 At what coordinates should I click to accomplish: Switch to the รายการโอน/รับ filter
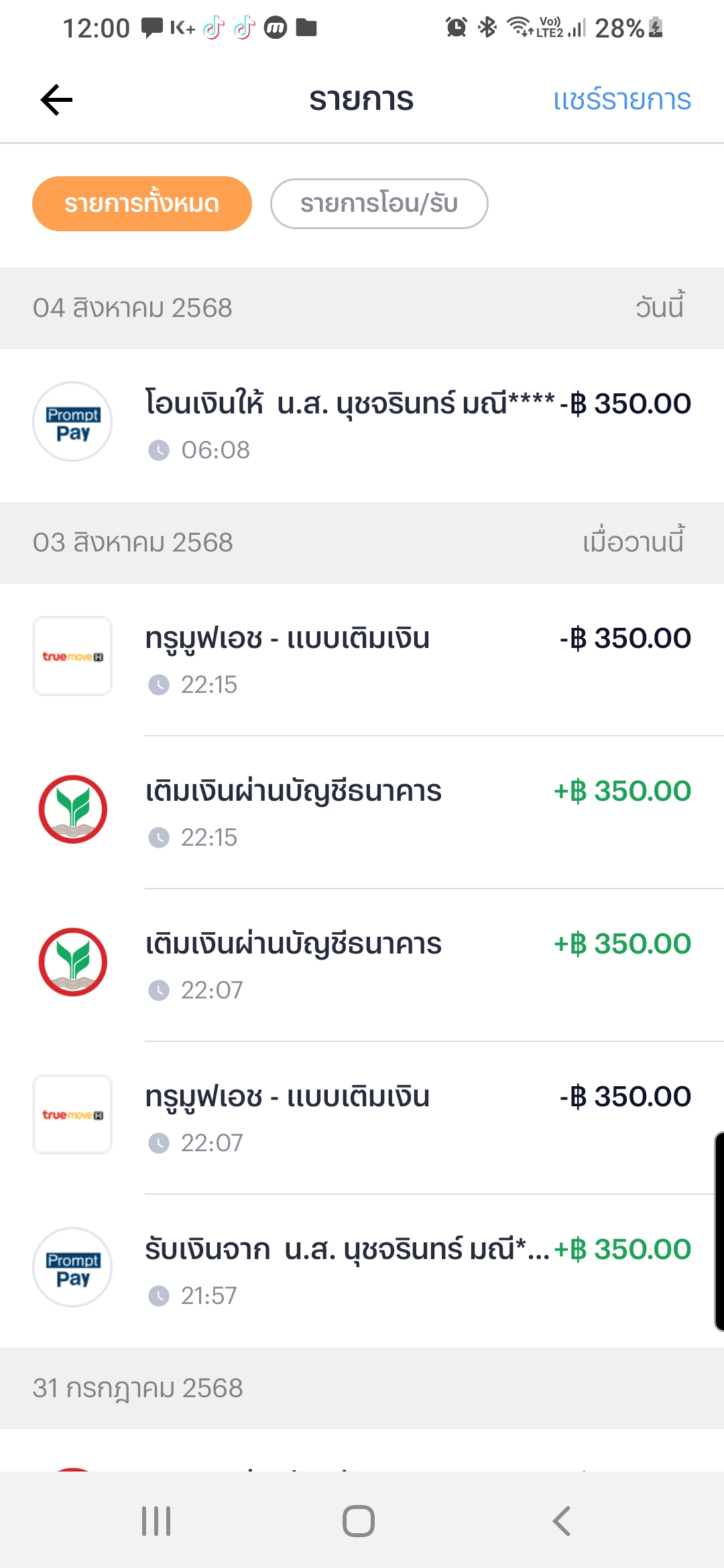tap(379, 204)
